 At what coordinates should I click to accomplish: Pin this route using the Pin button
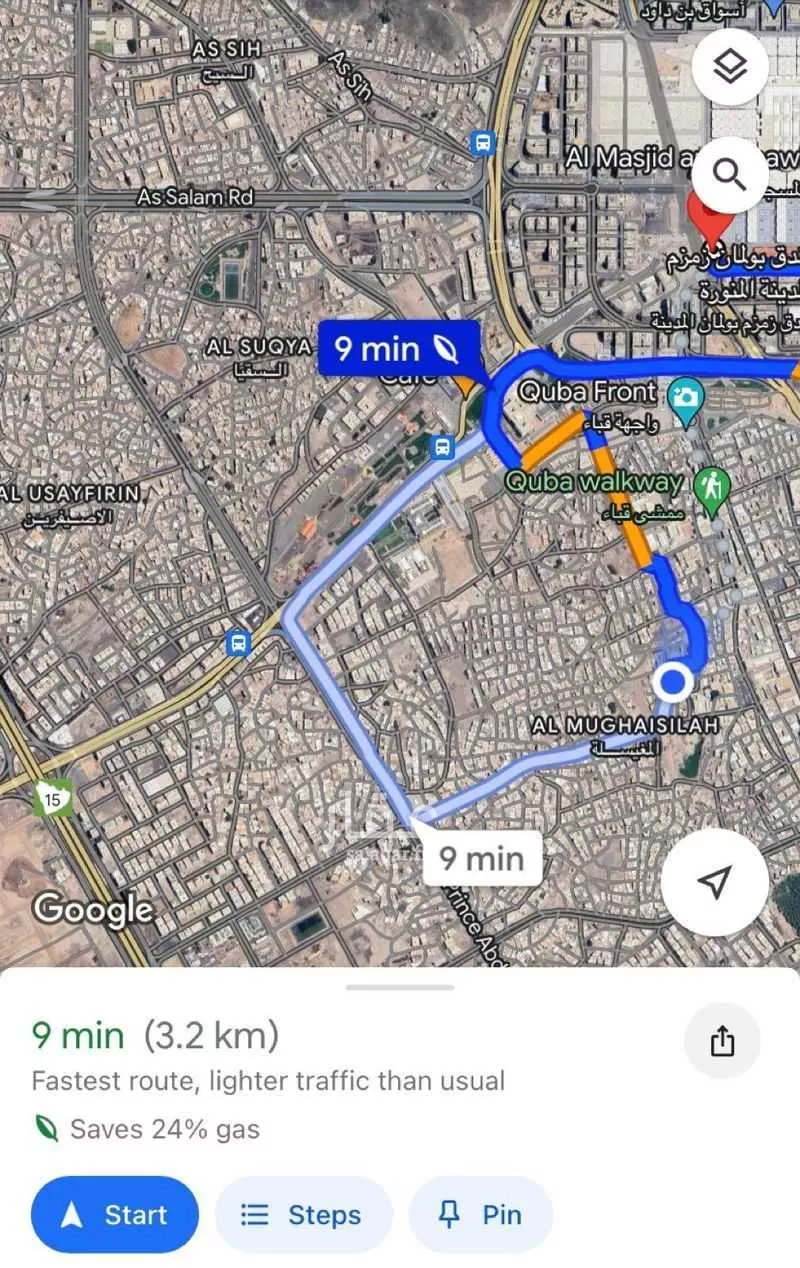point(481,1214)
